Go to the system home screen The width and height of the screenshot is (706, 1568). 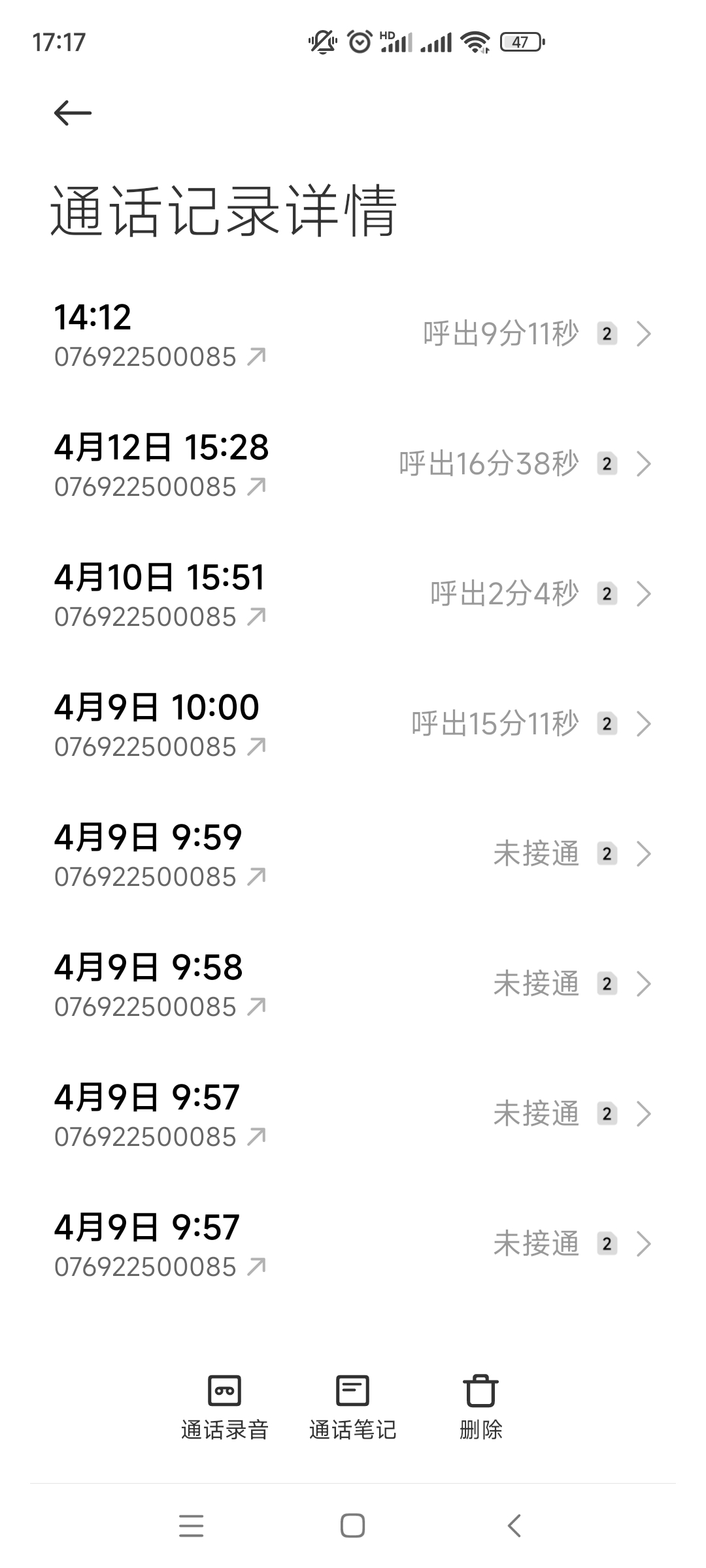[x=352, y=1526]
